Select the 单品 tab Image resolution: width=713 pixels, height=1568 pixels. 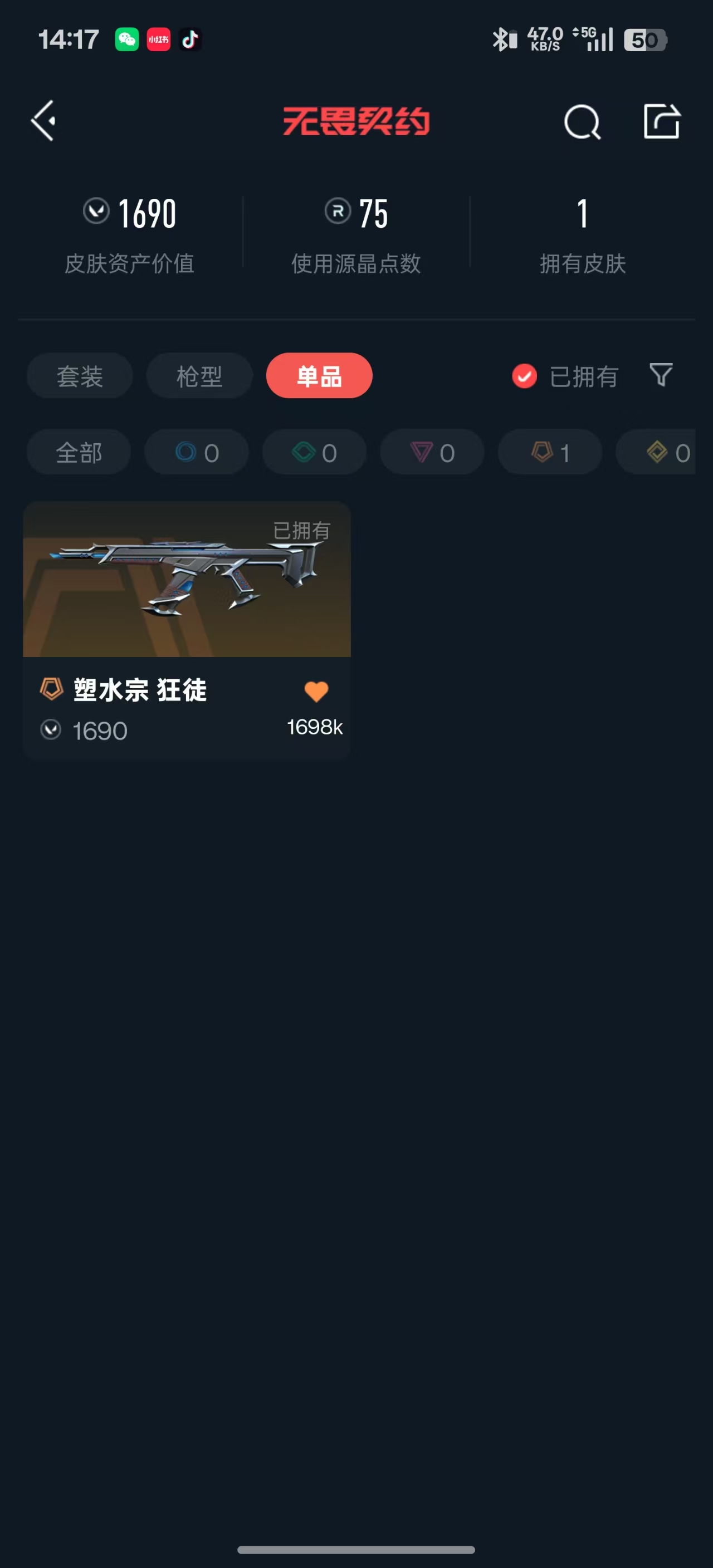pos(319,375)
